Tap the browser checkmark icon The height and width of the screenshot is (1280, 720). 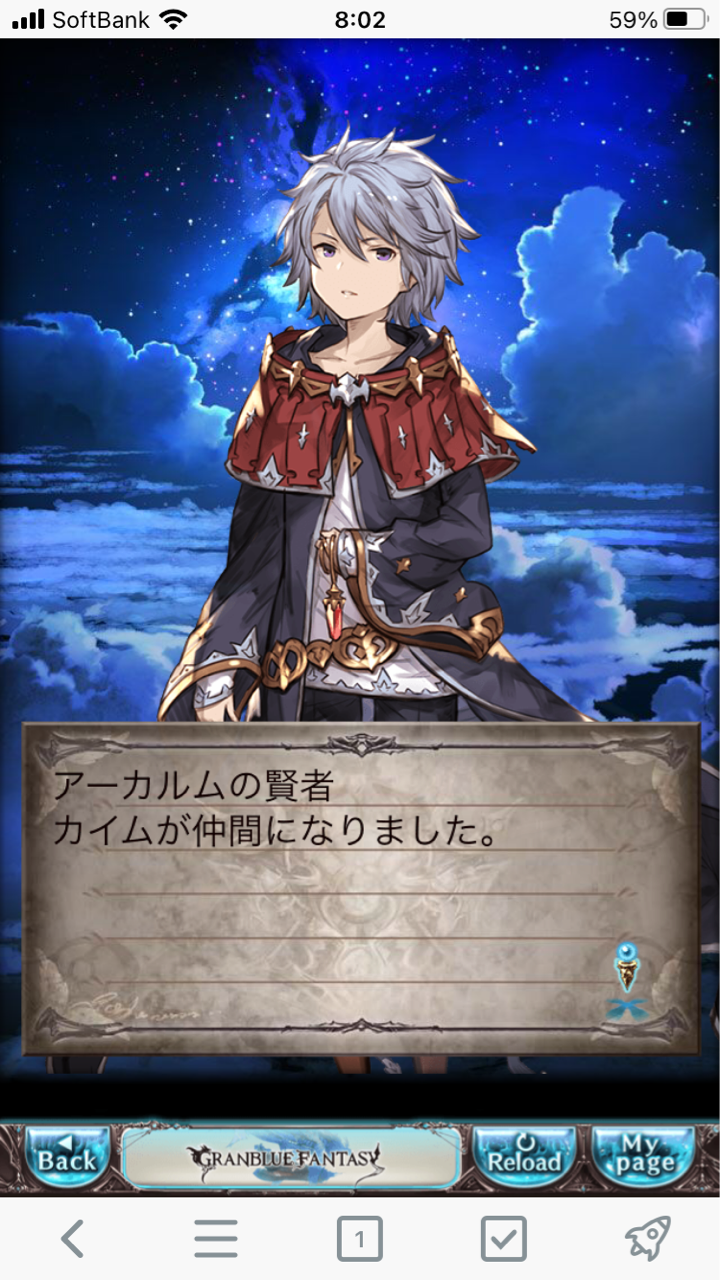coord(503,1239)
